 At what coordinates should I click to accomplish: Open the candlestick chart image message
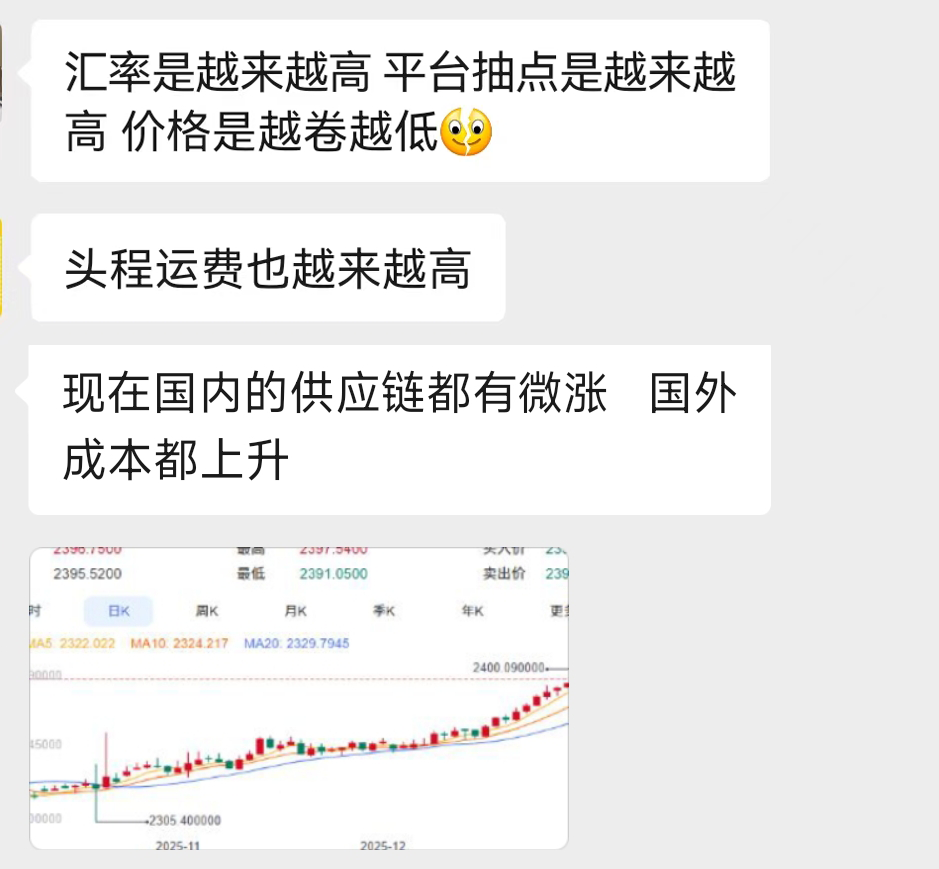[299, 698]
